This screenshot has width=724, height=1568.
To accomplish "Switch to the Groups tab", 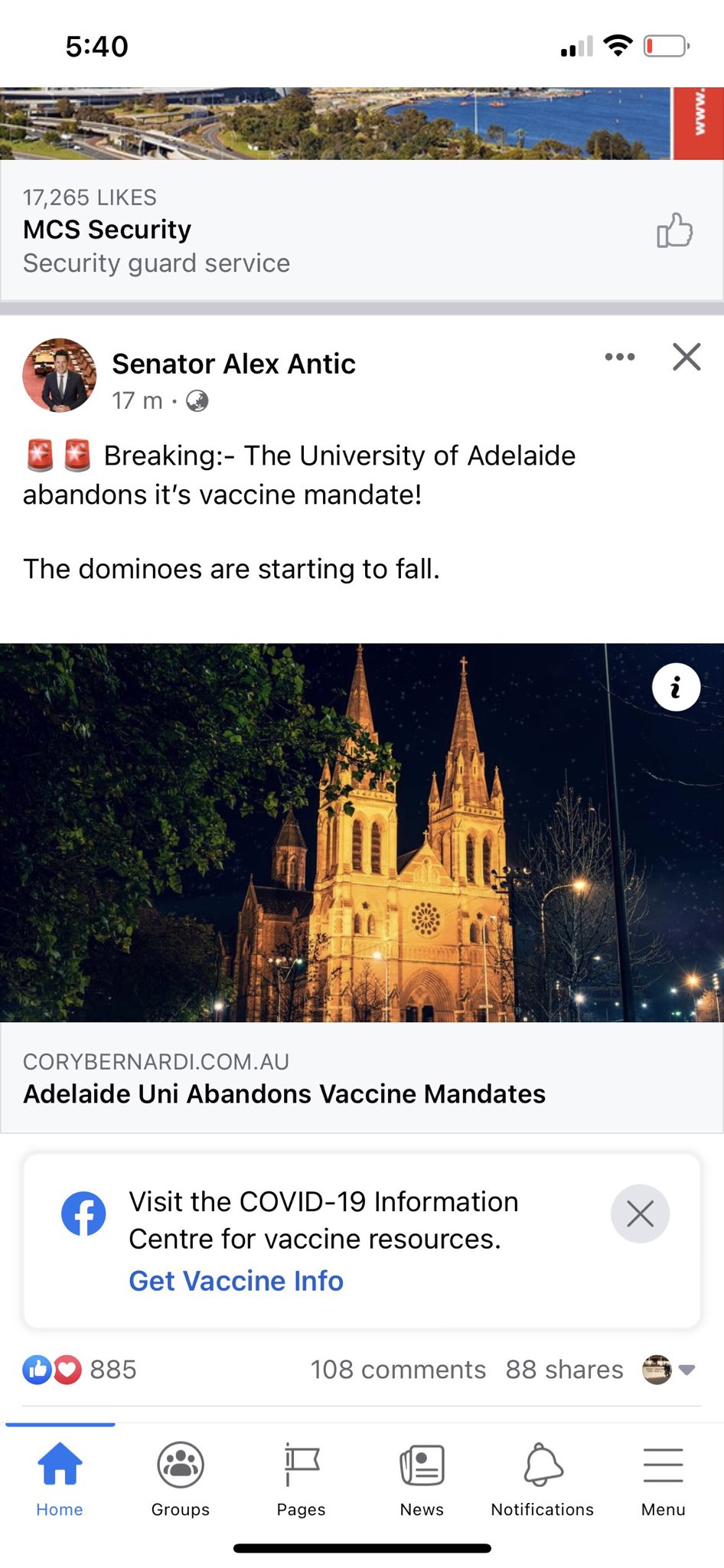I will [x=181, y=1478].
